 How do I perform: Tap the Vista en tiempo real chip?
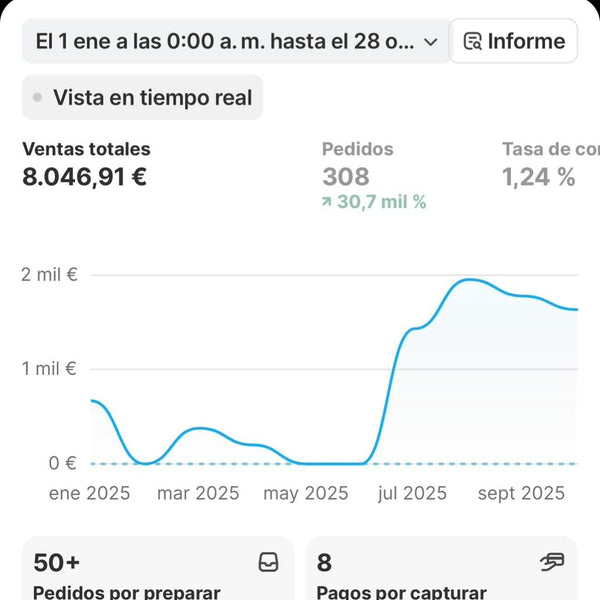coord(142,98)
